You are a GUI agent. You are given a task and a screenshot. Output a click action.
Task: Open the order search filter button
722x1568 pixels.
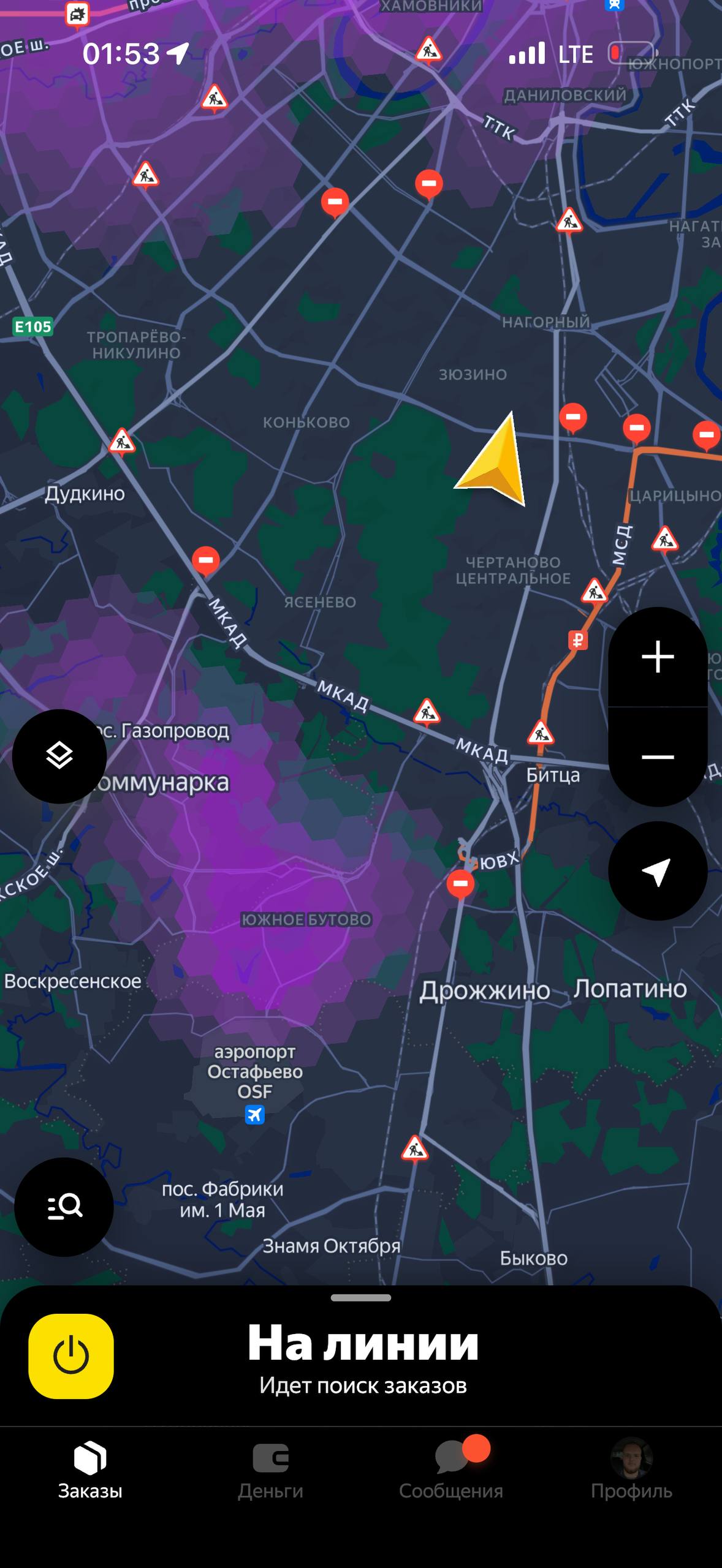(x=64, y=1207)
